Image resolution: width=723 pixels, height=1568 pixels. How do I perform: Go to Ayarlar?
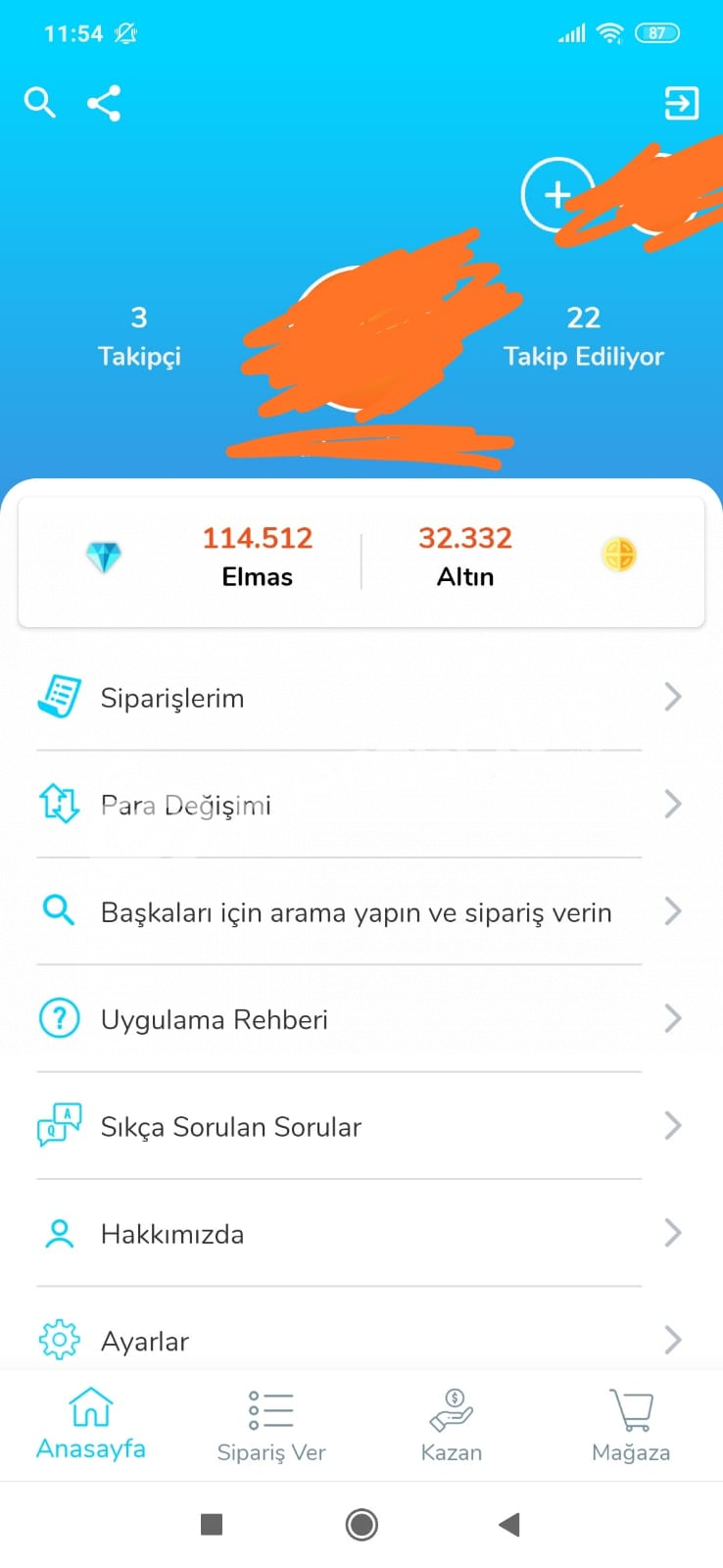[x=361, y=1340]
